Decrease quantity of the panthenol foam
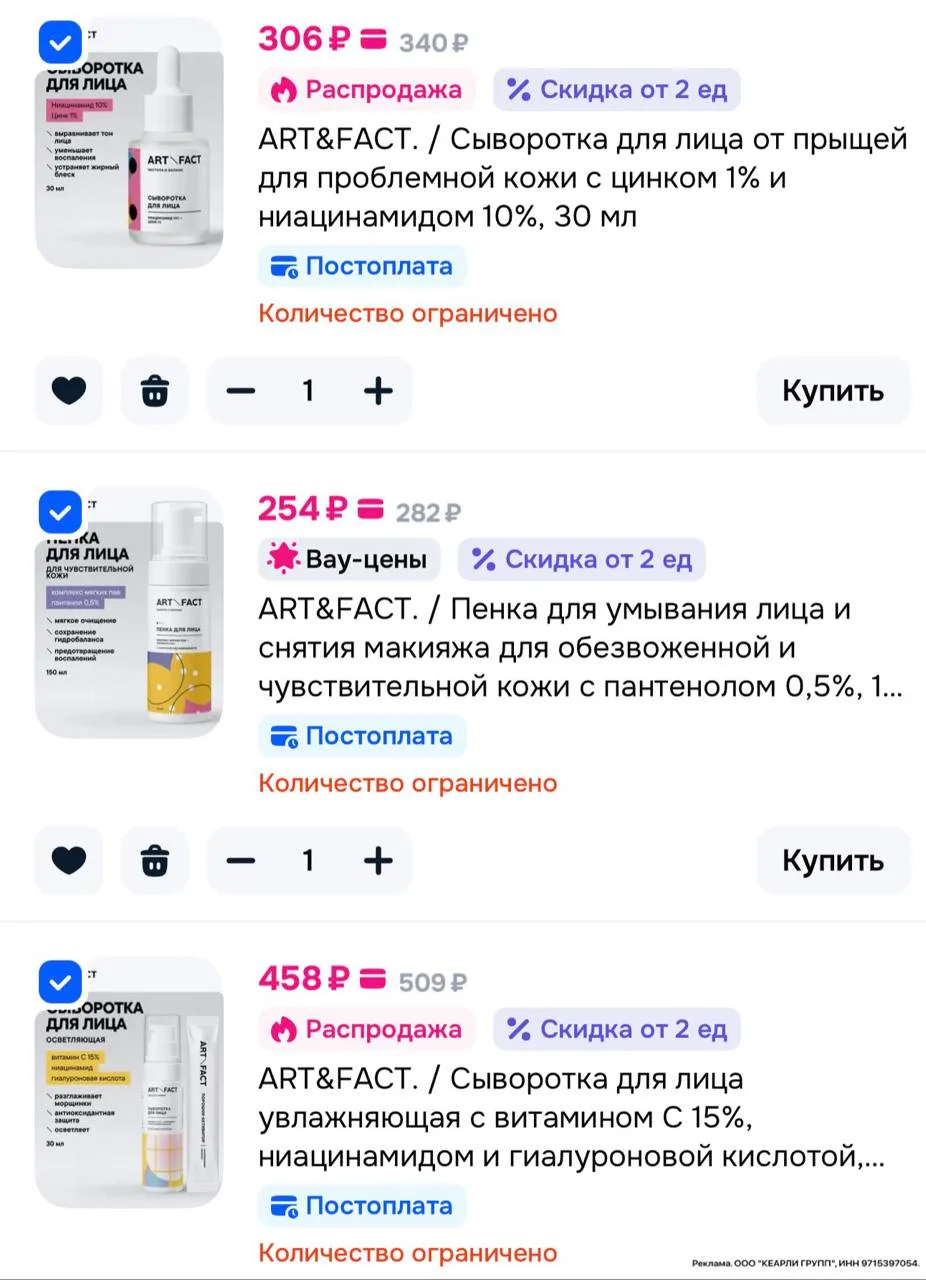926x1280 pixels. click(x=241, y=861)
